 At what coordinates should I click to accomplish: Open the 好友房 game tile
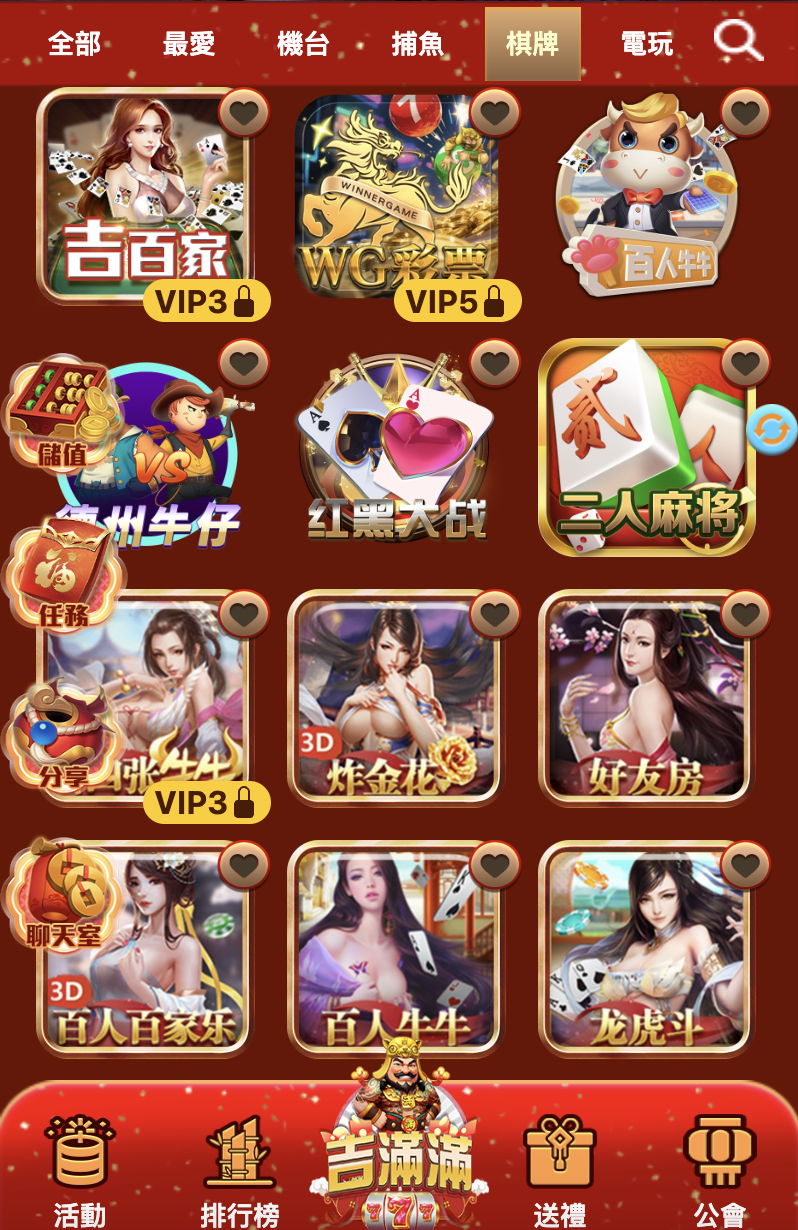646,698
